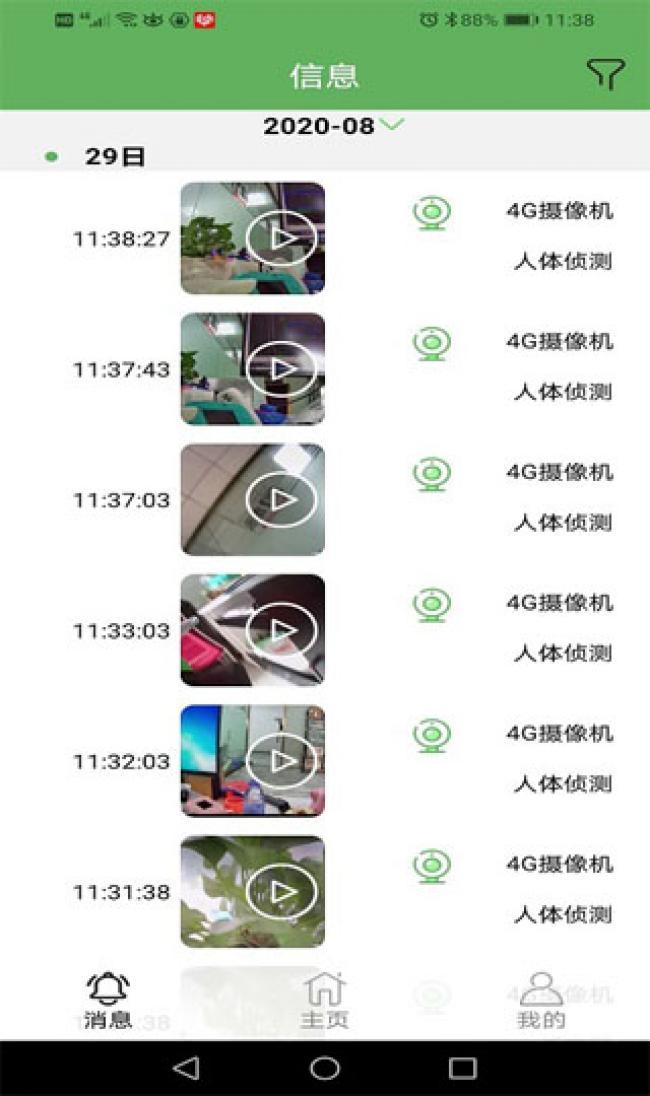Image resolution: width=650 pixels, height=1096 pixels.
Task: Switch to the 主页 tab
Action: 325,1001
